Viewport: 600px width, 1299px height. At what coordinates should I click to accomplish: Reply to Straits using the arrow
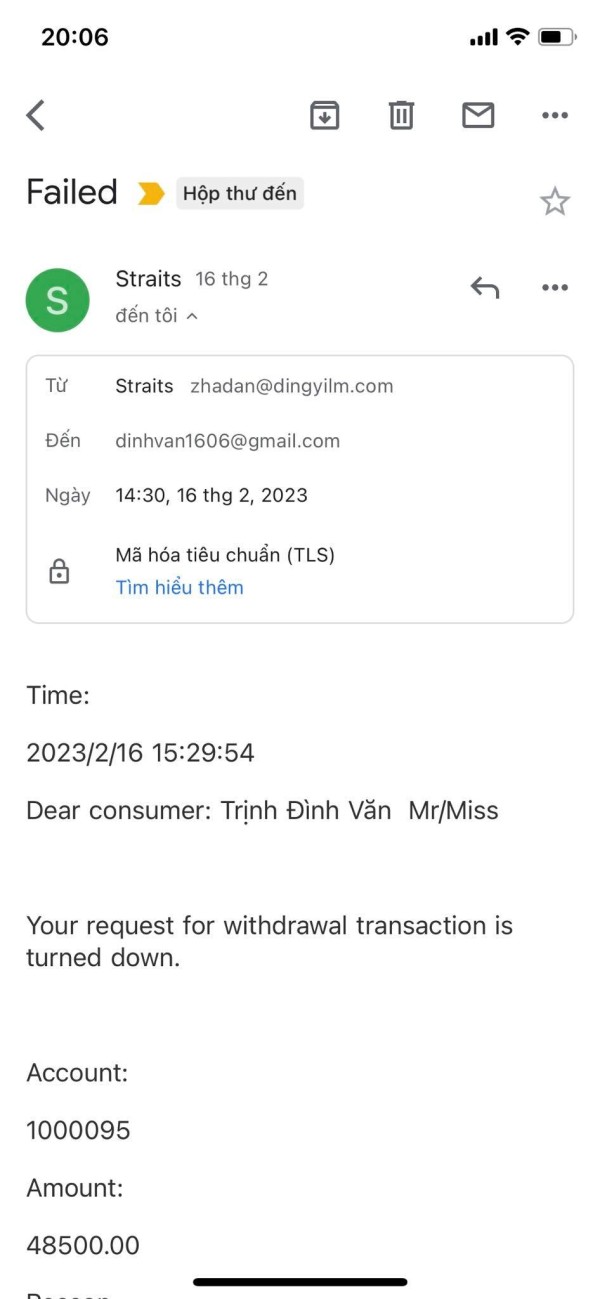coord(485,288)
